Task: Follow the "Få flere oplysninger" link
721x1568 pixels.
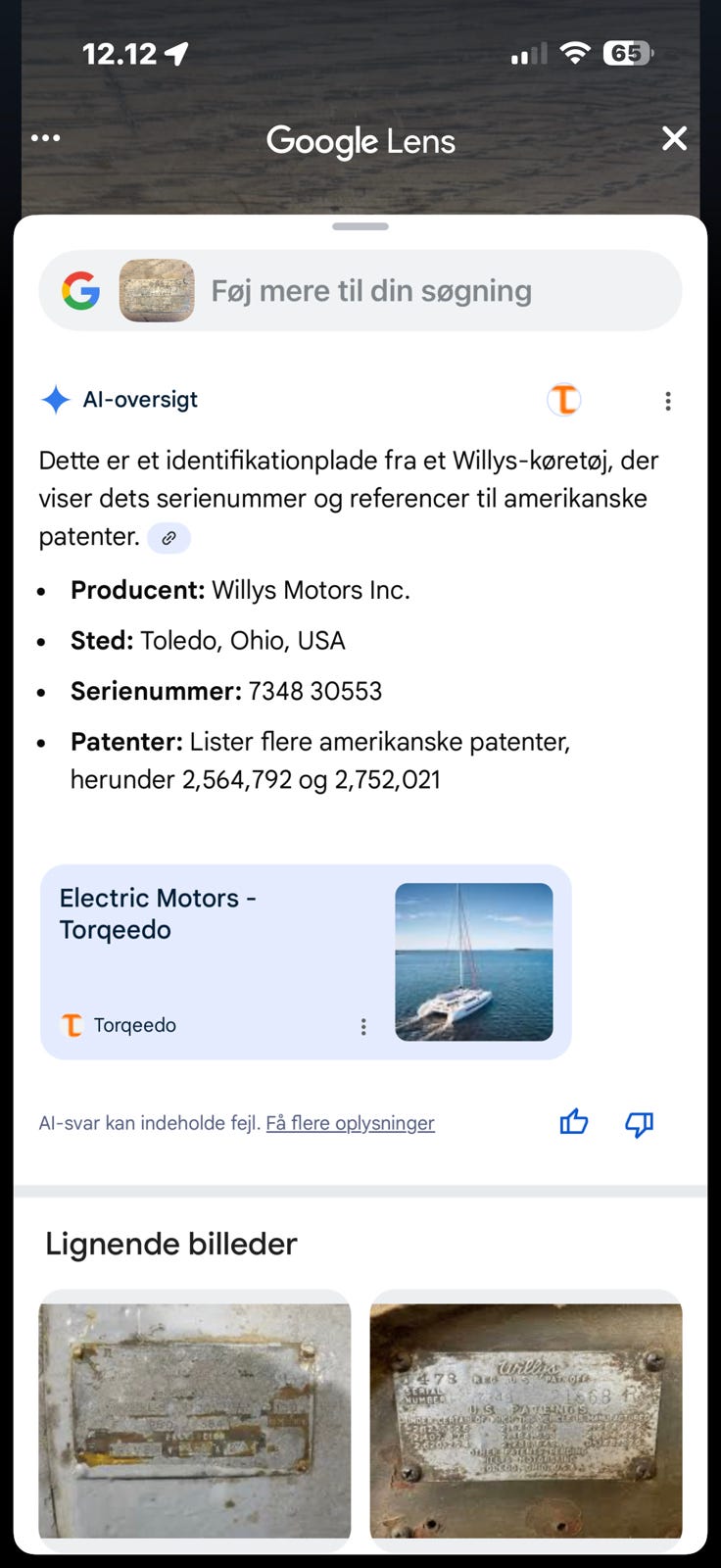Action: (350, 1123)
